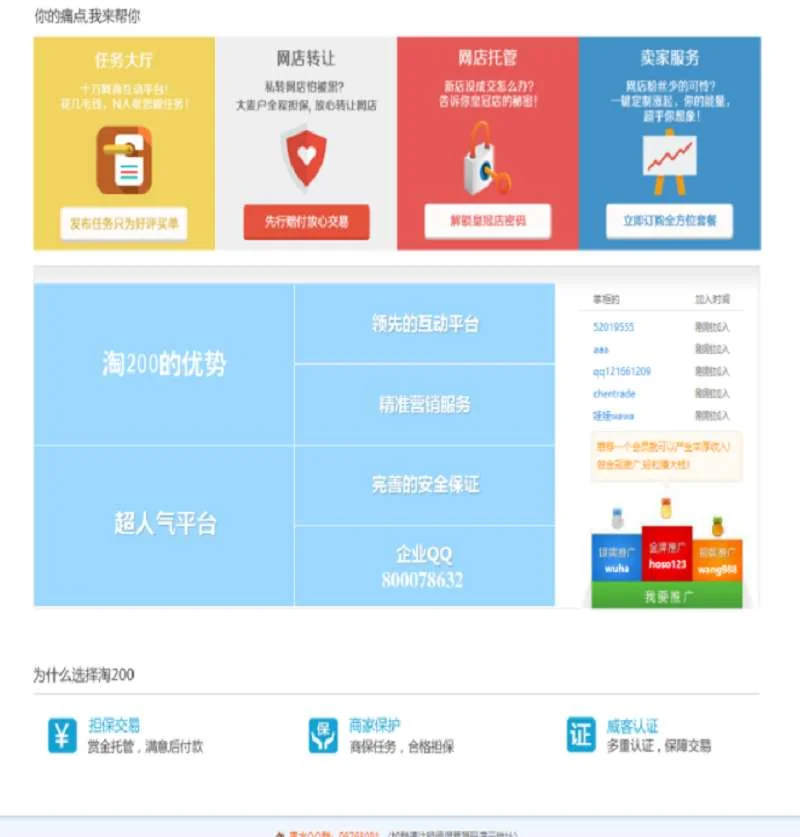This screenshot has width=800, height=837.
Task: Select the 立即订购全方位套餐 button
Action: pos(669,221)
